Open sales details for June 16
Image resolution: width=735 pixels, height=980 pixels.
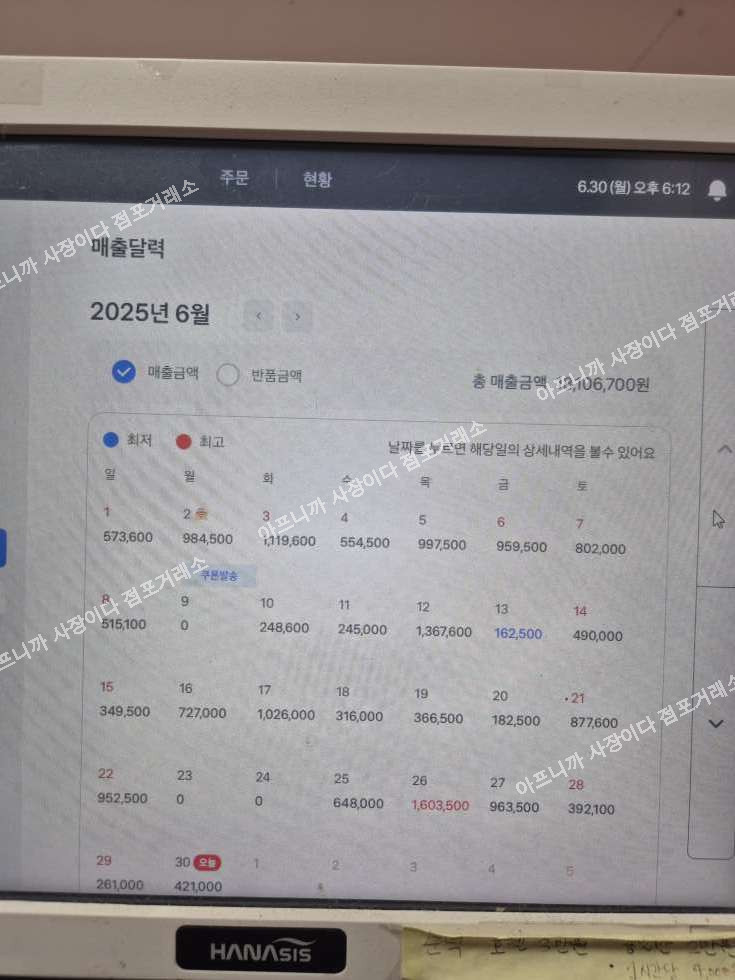tap(201, 702)
